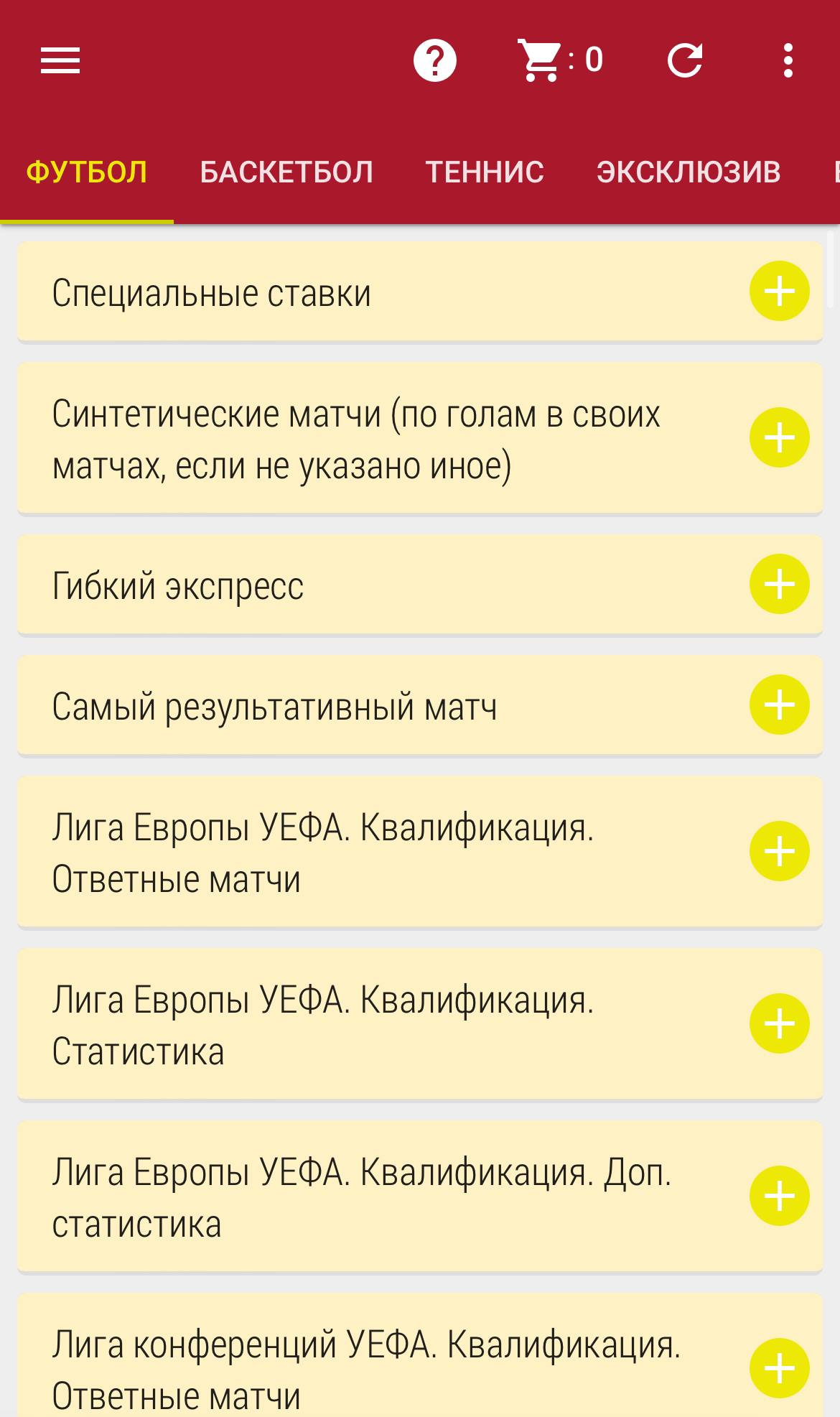The image size is (840, 1417).
Task: Switch to the ТЕННИС tab
Action: 485,172
